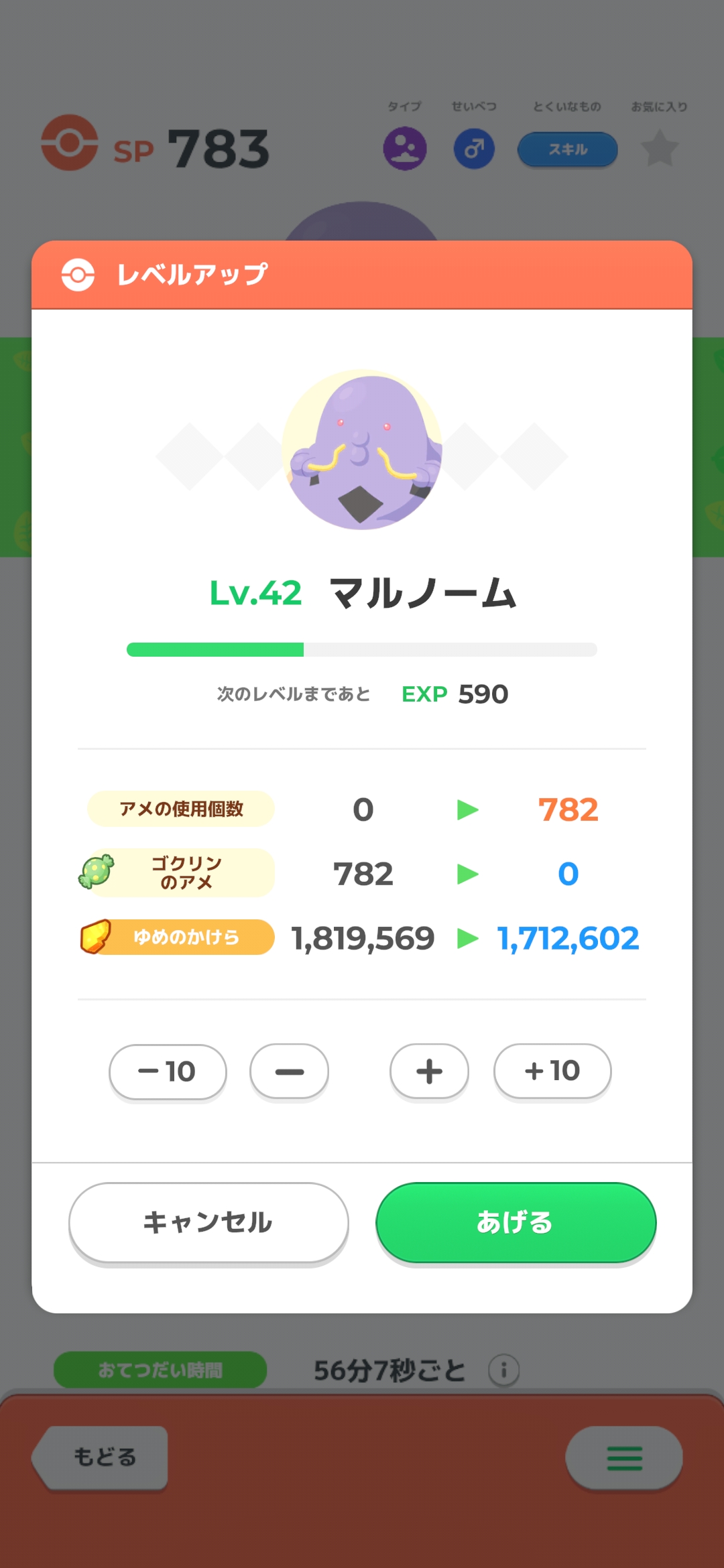Increase candy count by 10
This screenshot has height=1568, width=724.
[x=552, y=1071]
